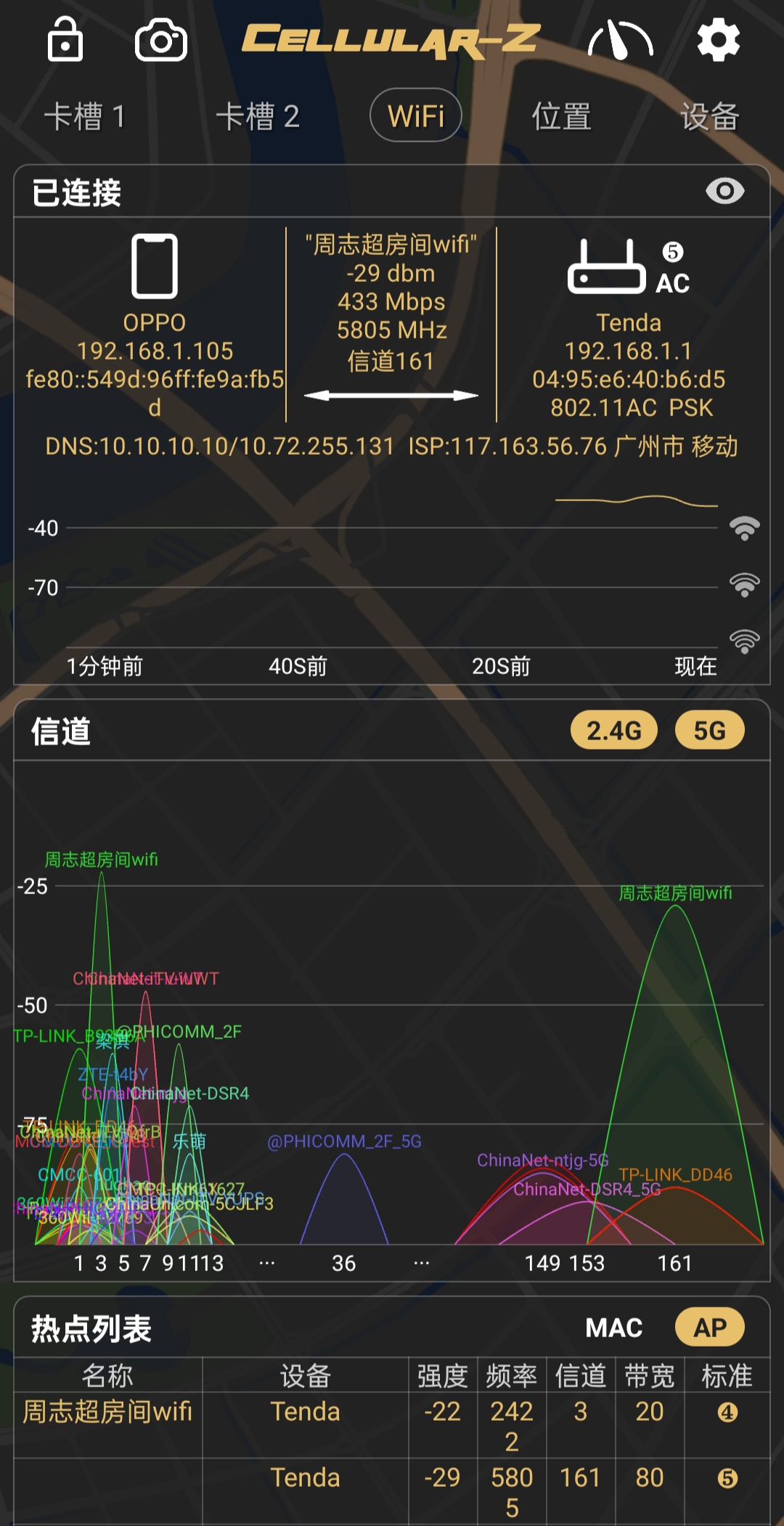Screen dimensions: 784x1526
Task: Toggle the 2.4G channel filter
Action: click(x=614, y=731)
